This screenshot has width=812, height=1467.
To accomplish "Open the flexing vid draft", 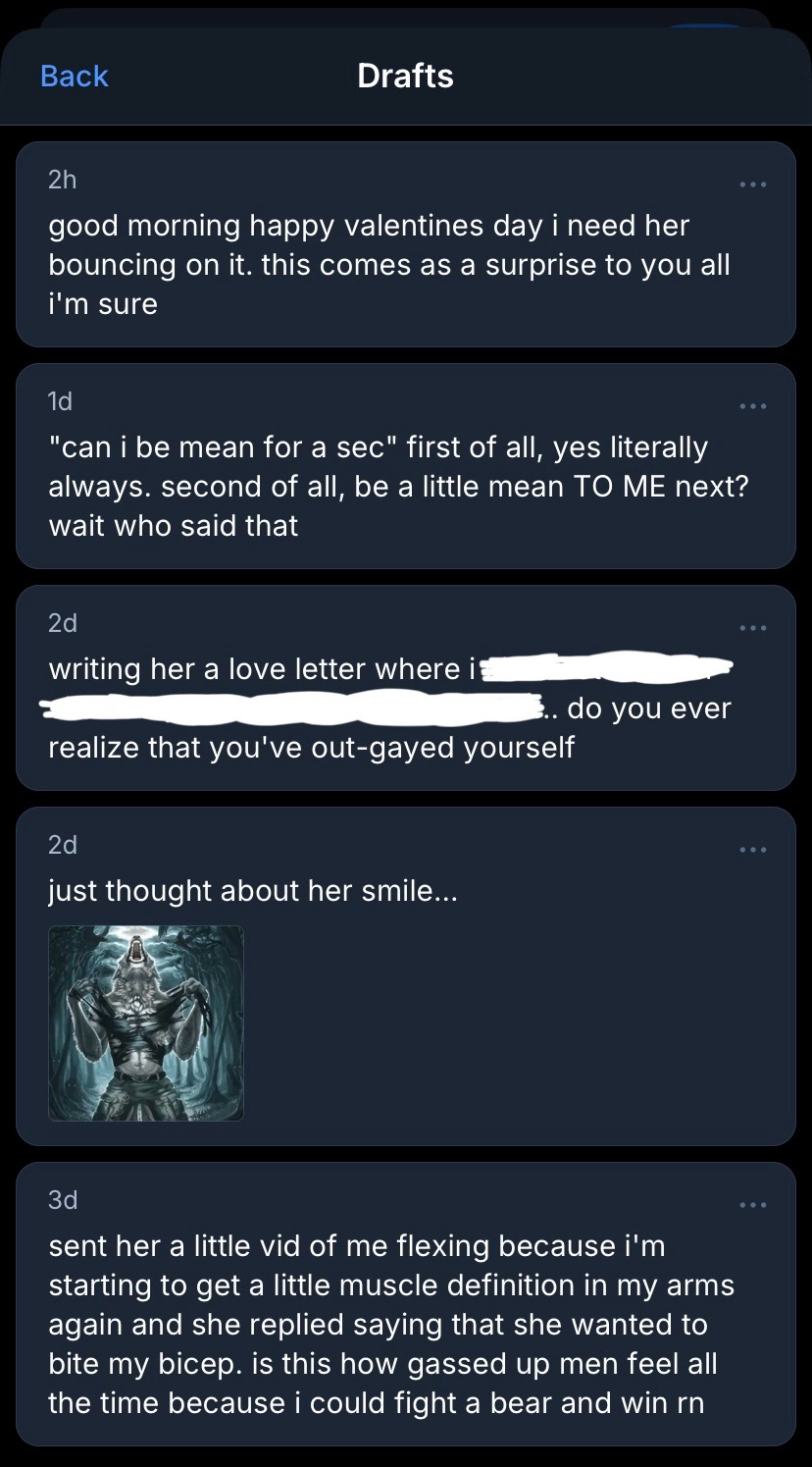I will pos(392,1324).
